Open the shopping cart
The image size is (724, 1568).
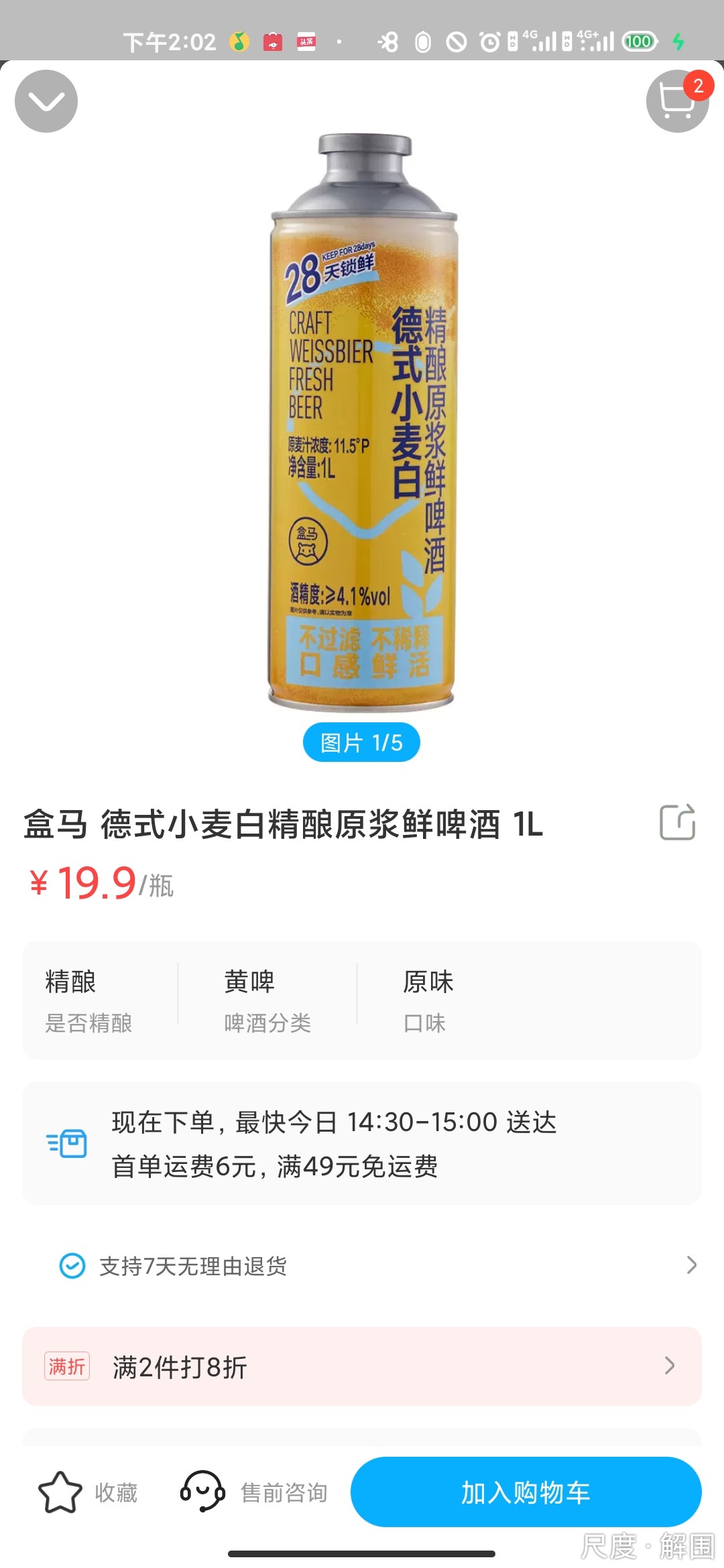point(677,101)
